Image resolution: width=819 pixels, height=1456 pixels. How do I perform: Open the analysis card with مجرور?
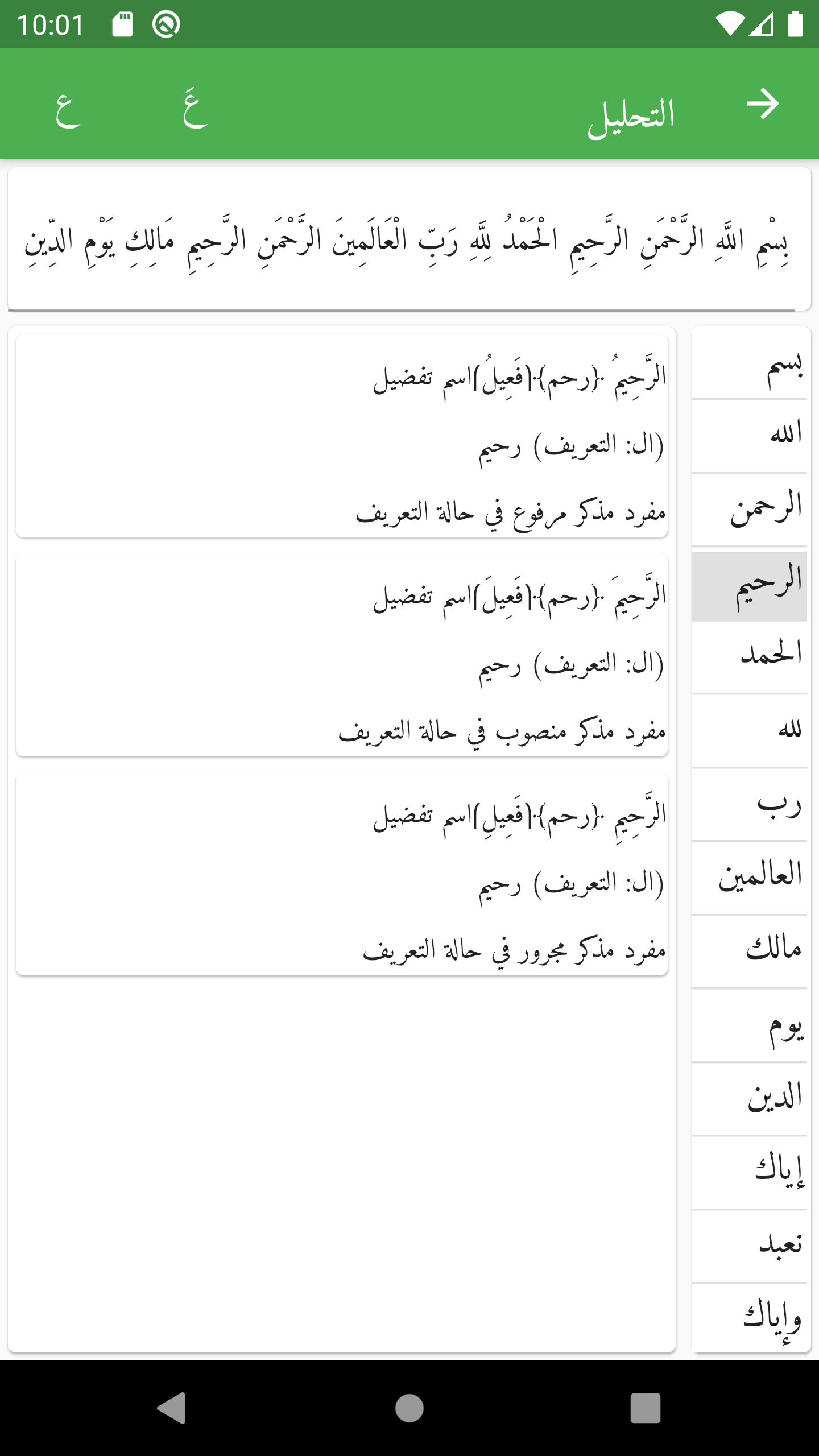click(x=342, y=874)
